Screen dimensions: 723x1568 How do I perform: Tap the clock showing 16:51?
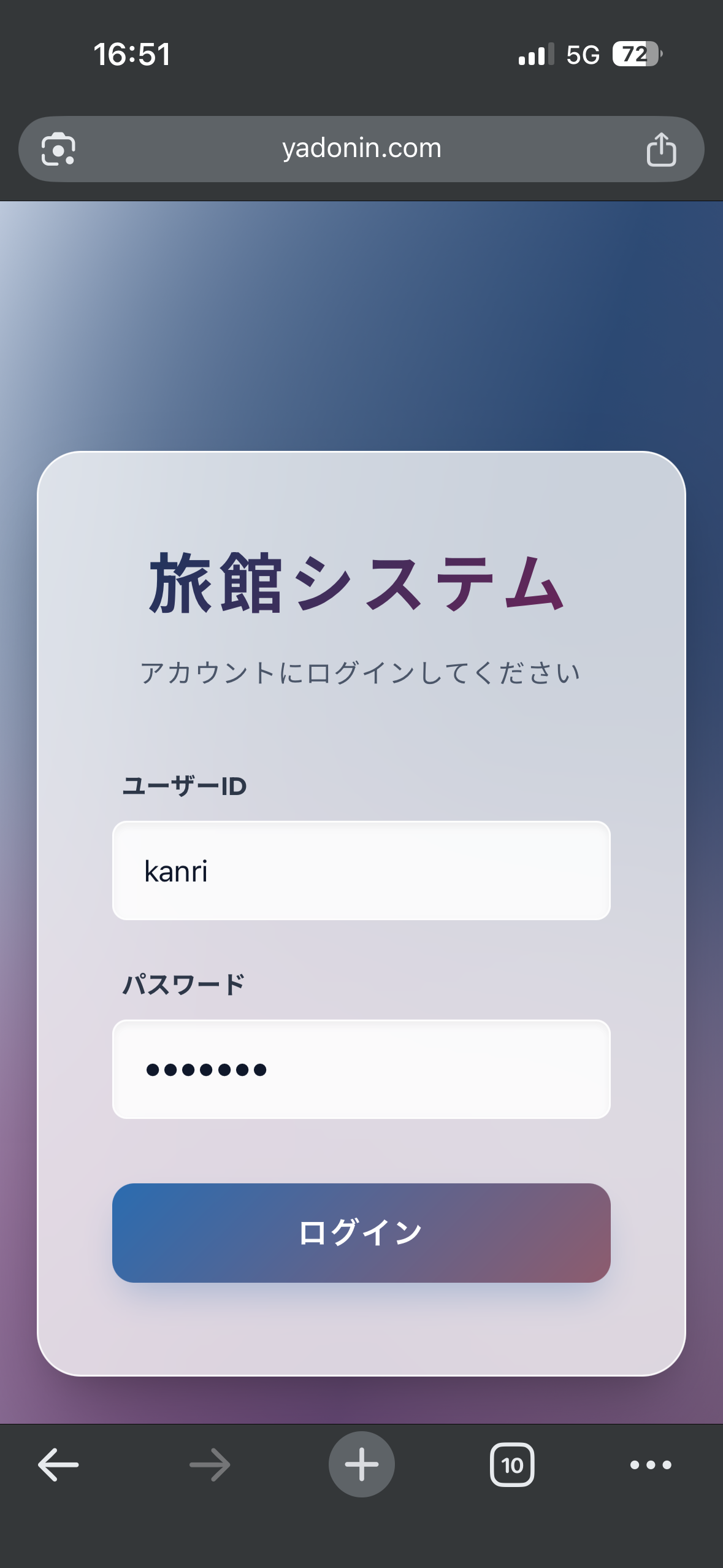click(132, 55)
